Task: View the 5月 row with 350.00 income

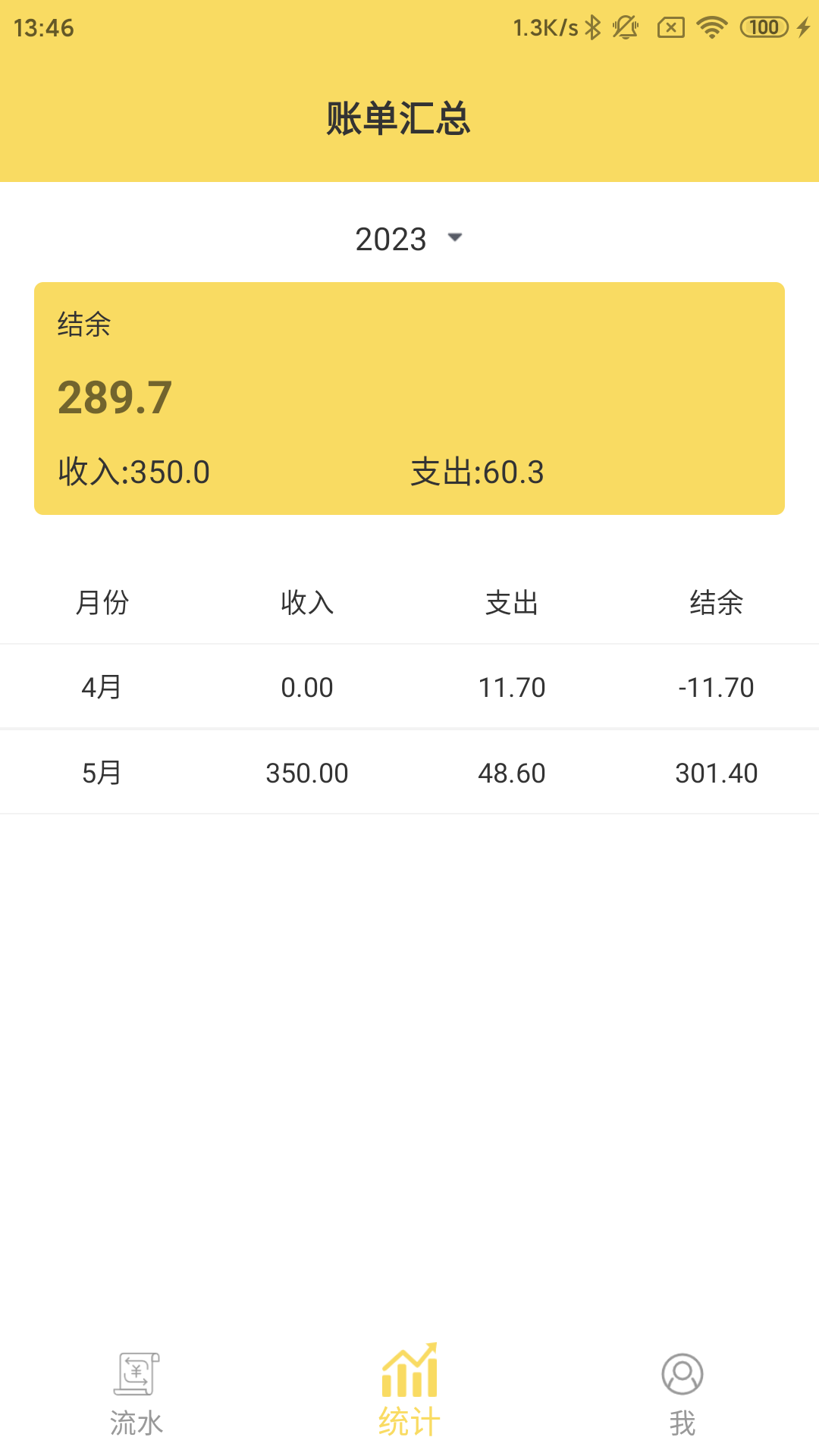Action: pyautogui.click(x=409, y=772)
